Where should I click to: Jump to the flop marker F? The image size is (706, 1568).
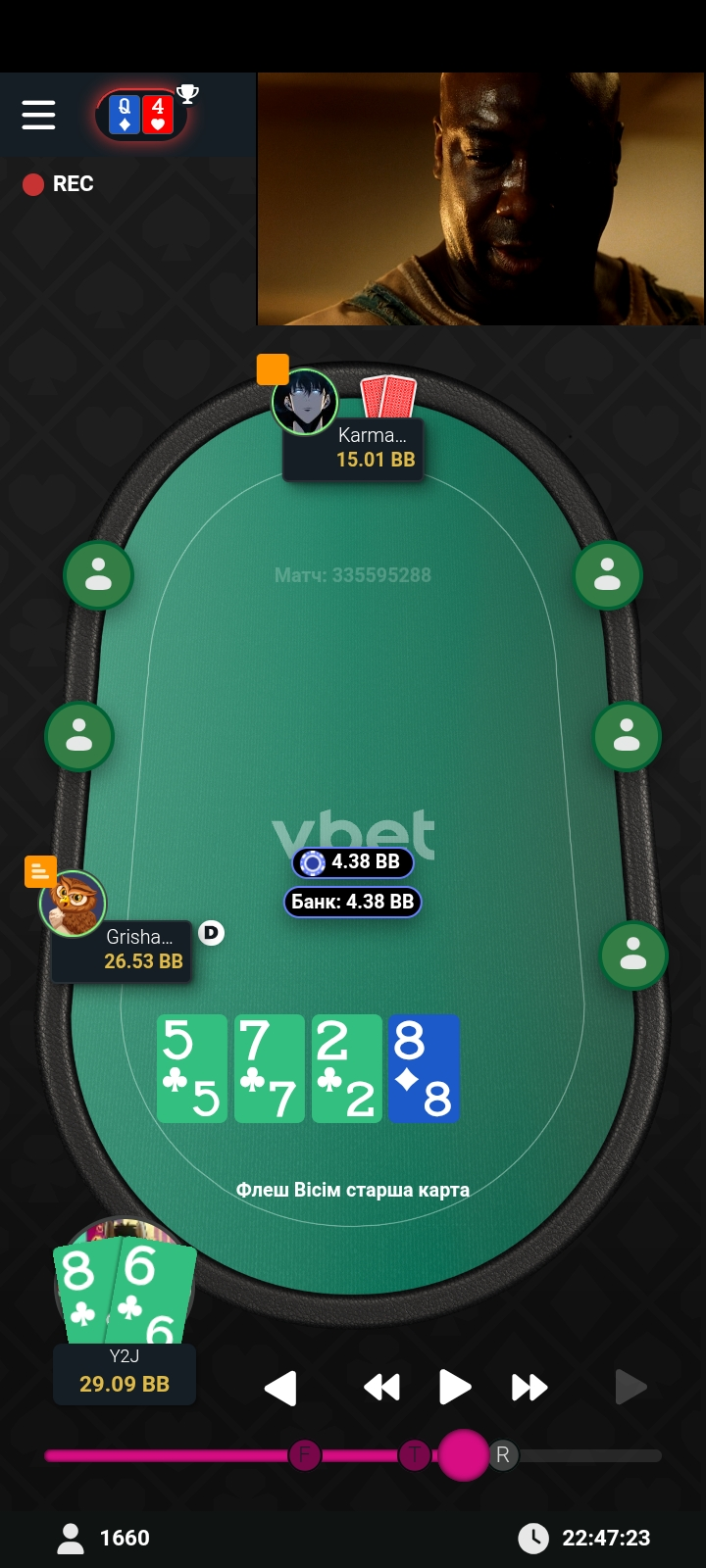304,1455
